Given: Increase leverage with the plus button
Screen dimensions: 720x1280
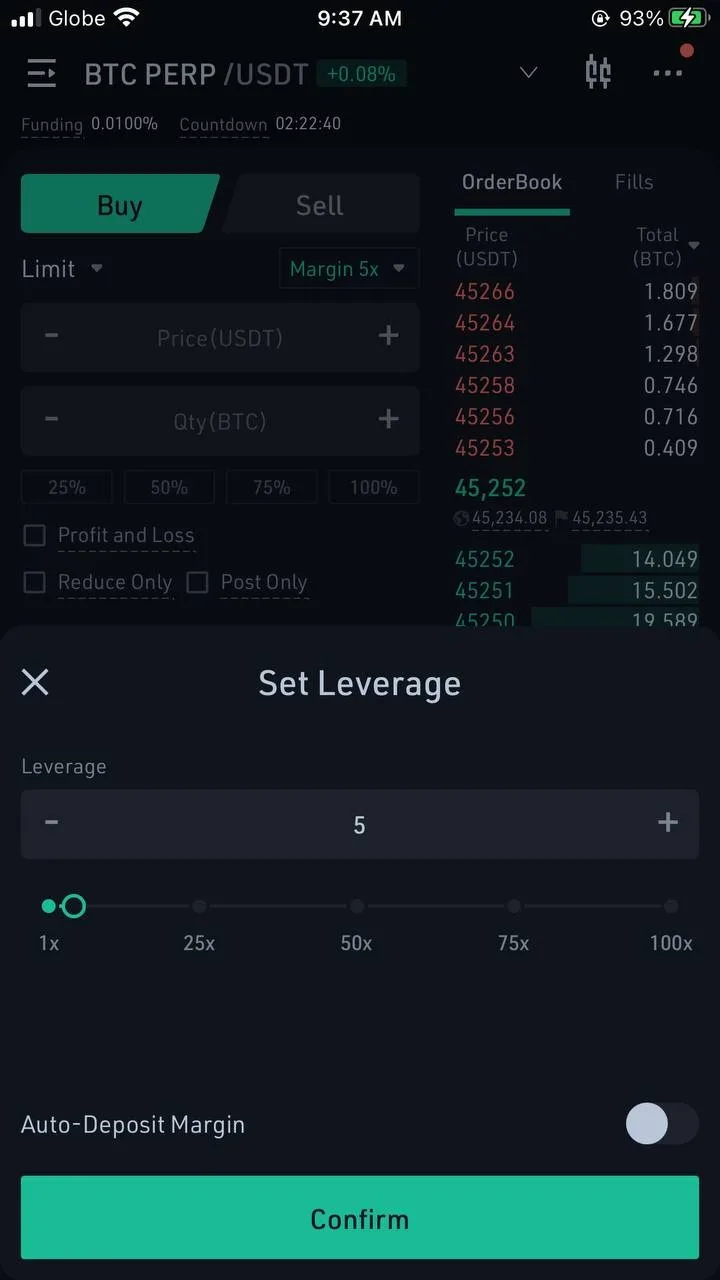Looking at the screenshot, I should (x=667, y=823).
